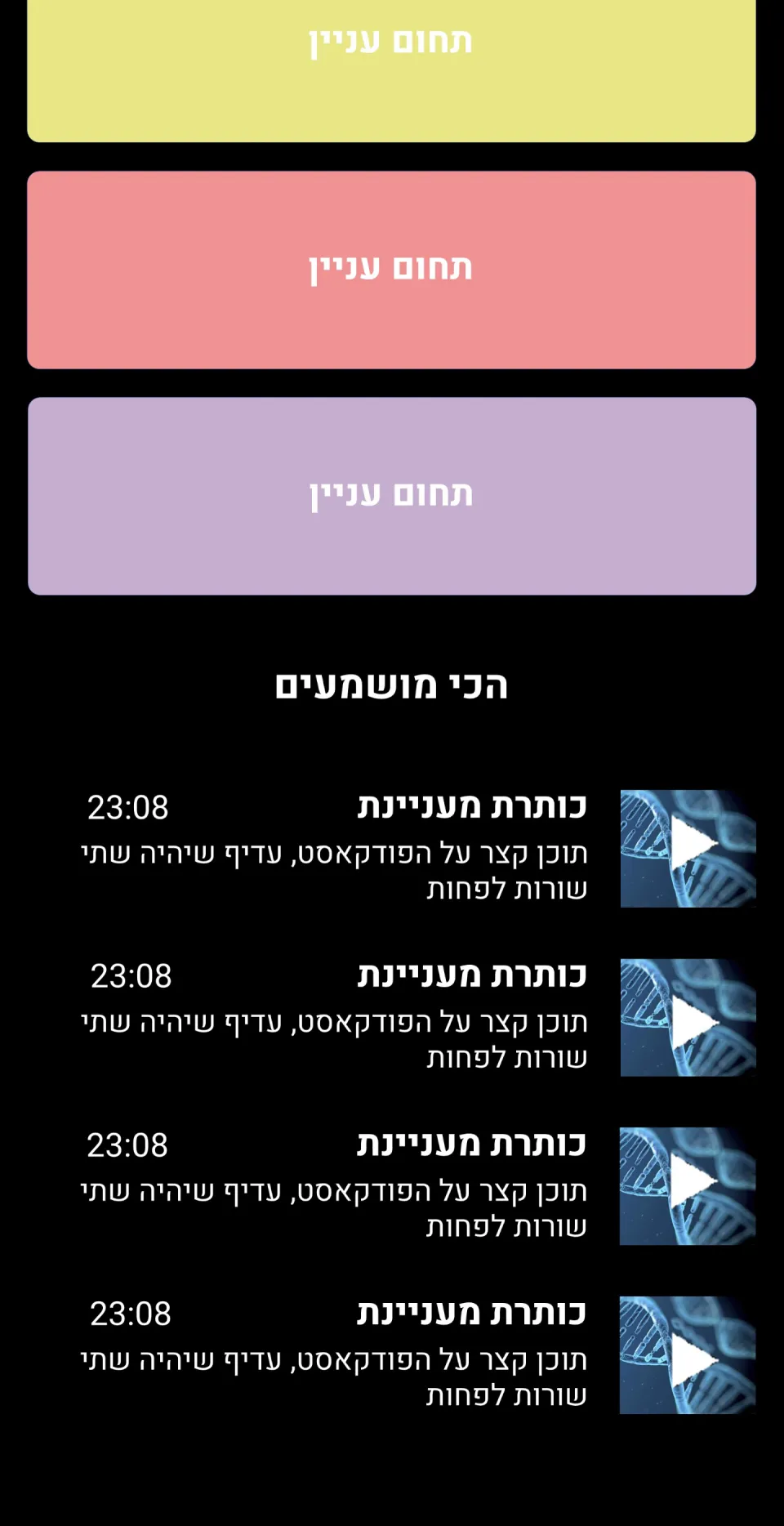
Task: Select the pink תחום עניין card
Action: tap(391, 270)
